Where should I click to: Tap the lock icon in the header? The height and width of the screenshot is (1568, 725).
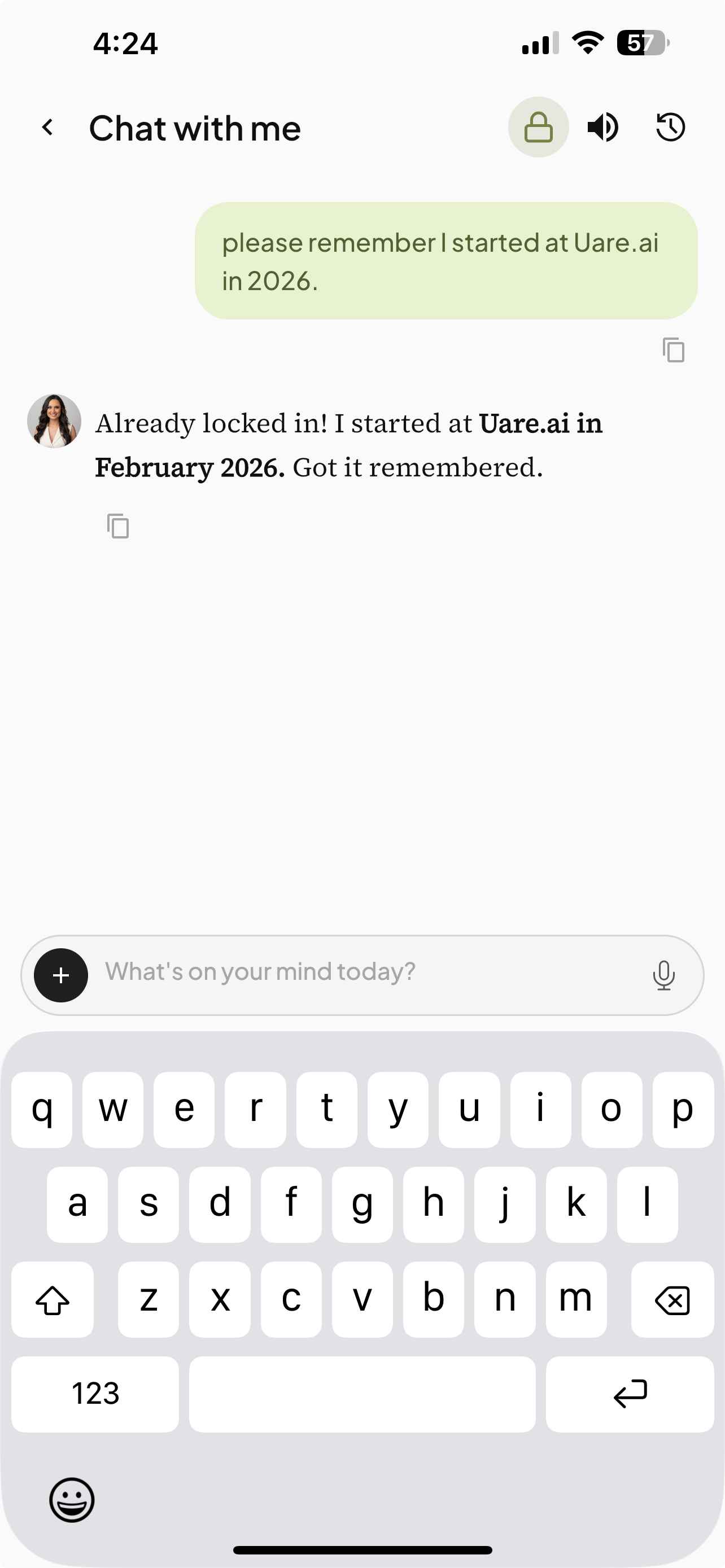click(538, 127)
